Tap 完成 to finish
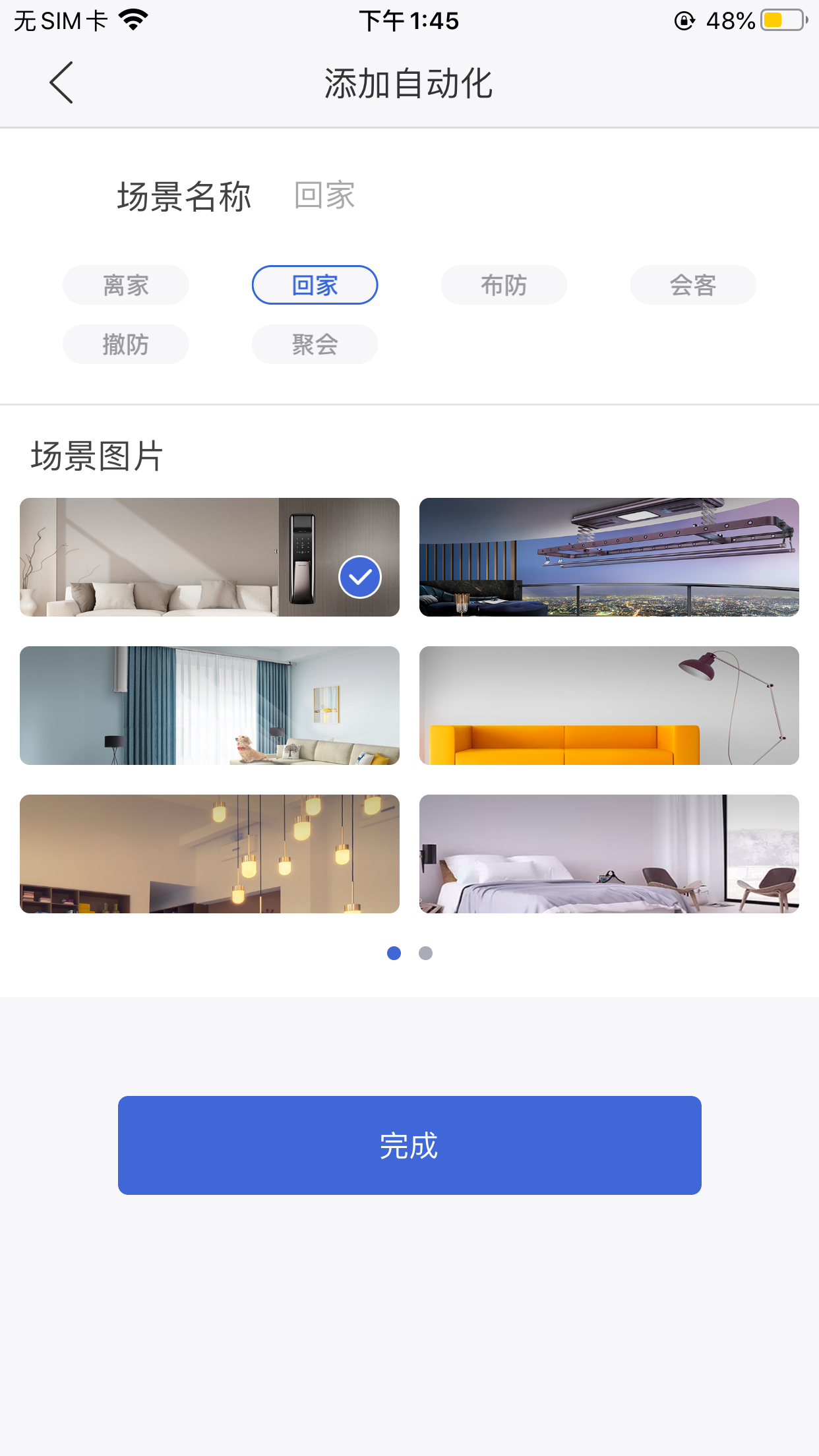 point(409,1145)
